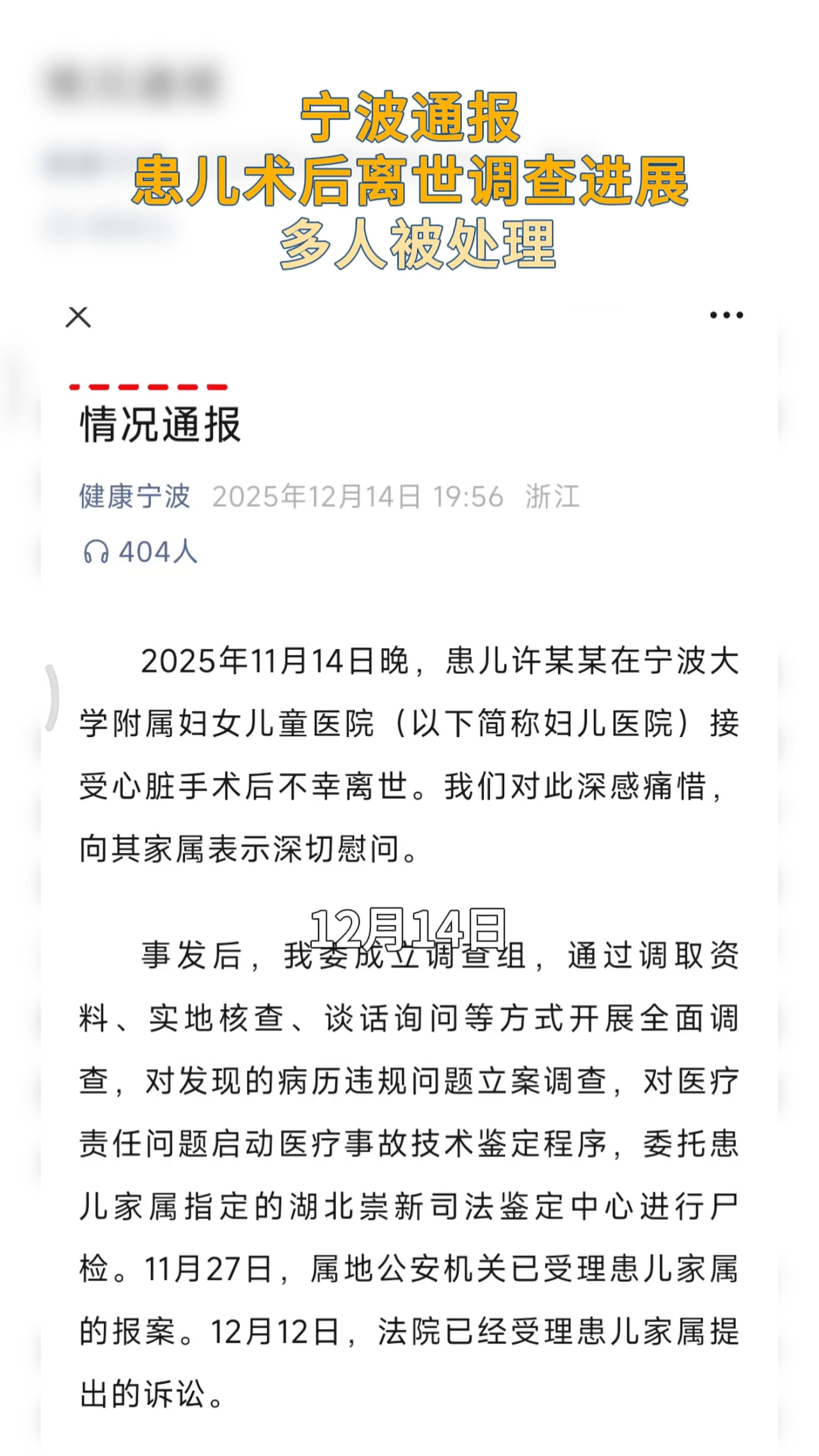Tap the red dashed divider line
The height and width of the screenshot is (1456, 819).
point(147,385)
